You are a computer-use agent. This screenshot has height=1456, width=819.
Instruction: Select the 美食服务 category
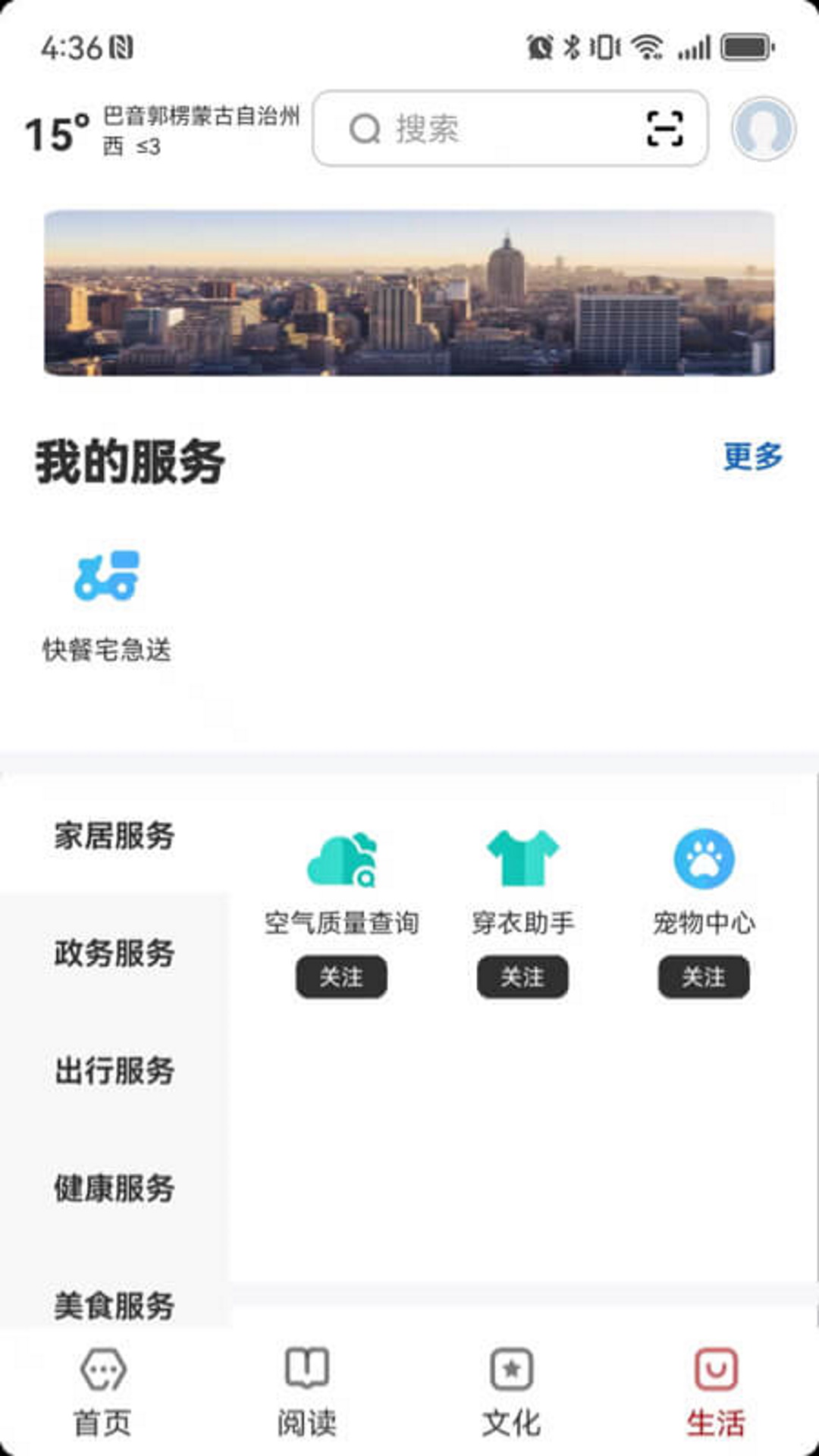(114, 1304)
